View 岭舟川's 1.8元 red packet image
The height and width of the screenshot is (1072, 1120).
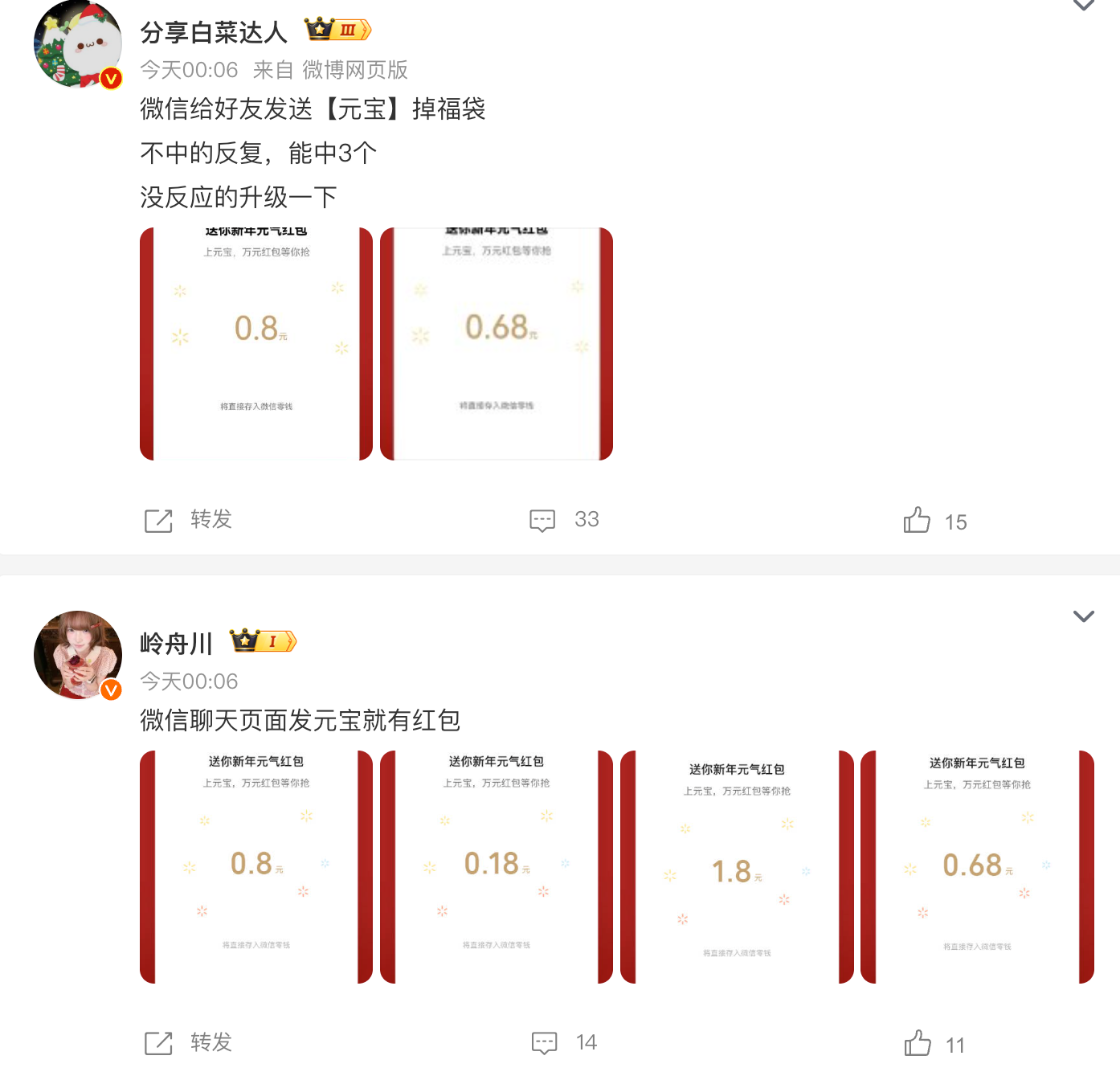coord(737,867)
